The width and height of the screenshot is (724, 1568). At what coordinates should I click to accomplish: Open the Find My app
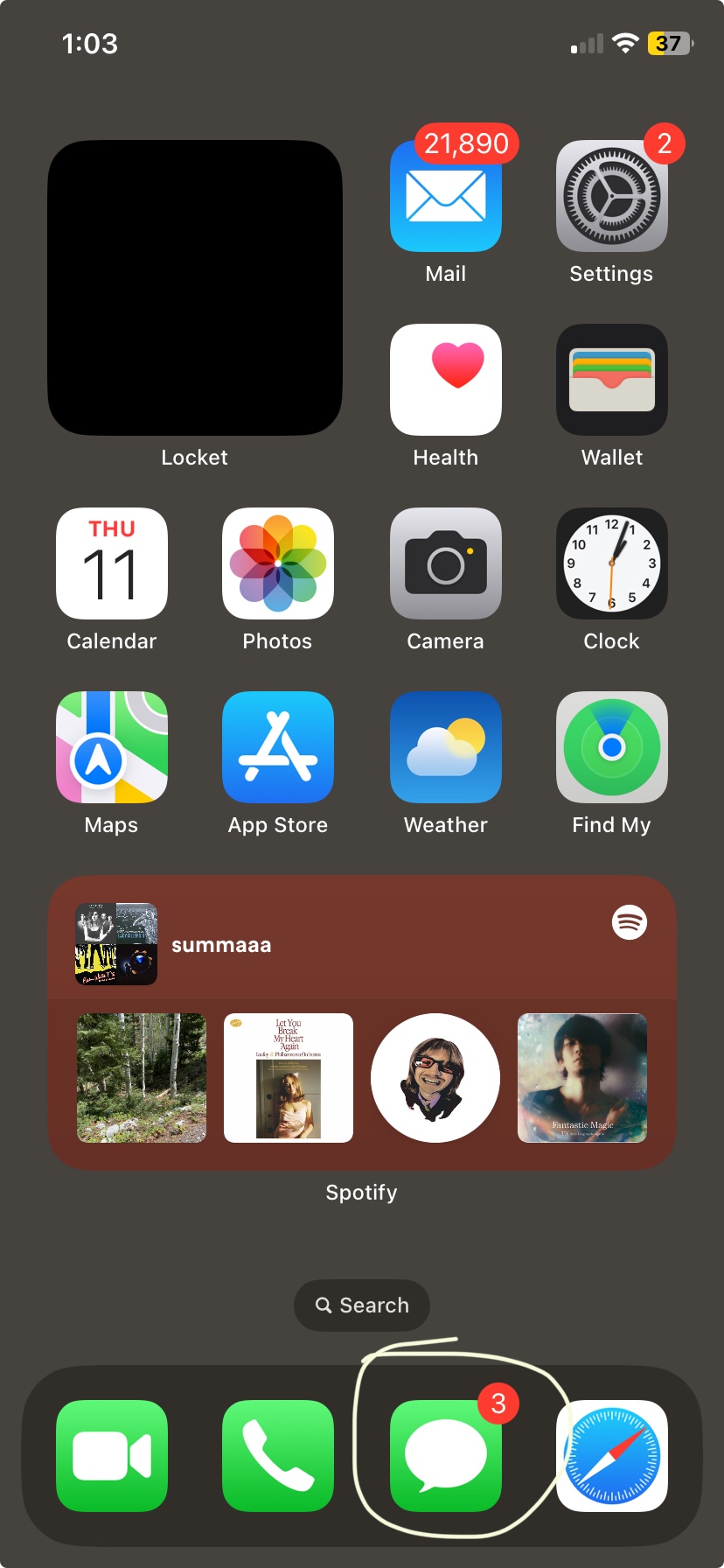(612, 747)
